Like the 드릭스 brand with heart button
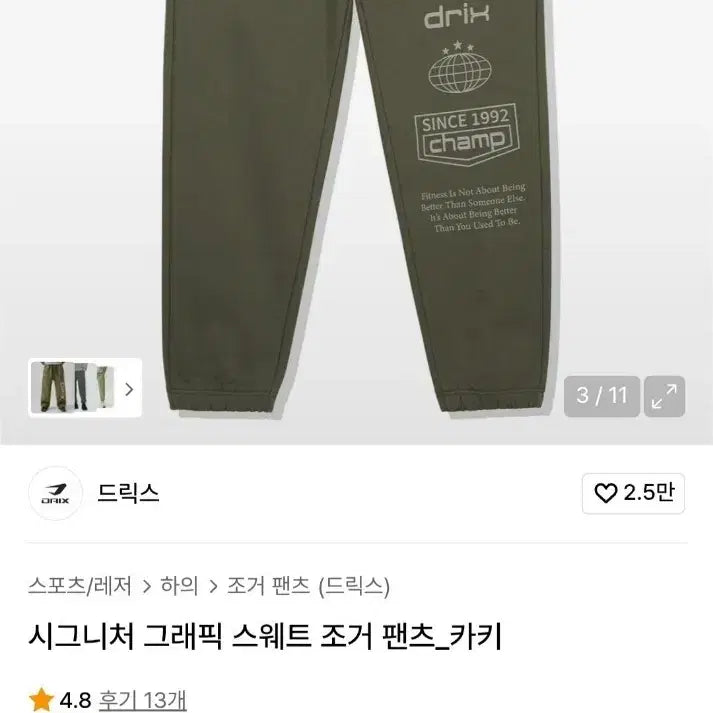Image resolution: width=713 pixels, height=713 pixels. point(635,493)
